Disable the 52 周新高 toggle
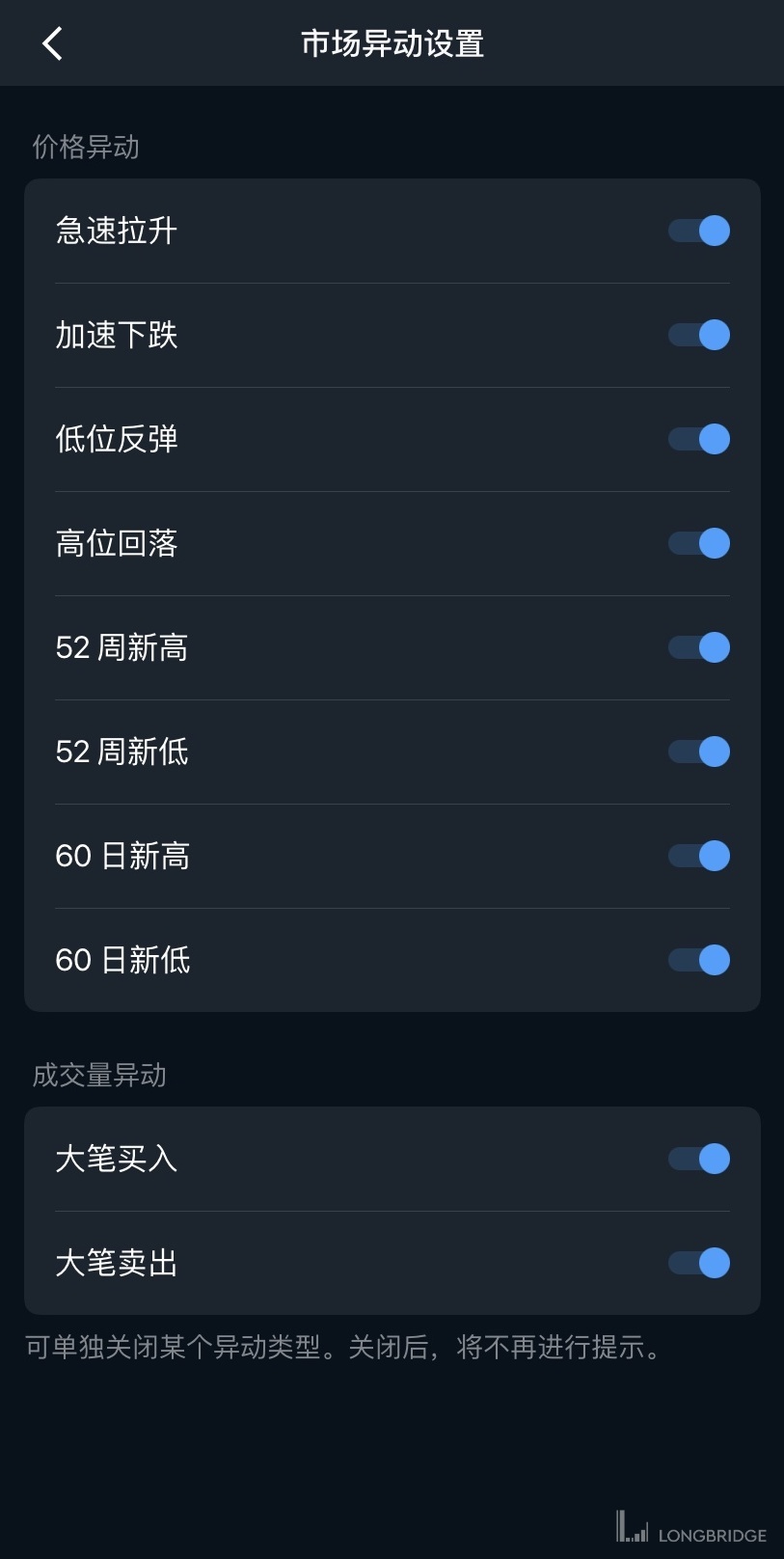The height and width of the screenshot is (1559, 784). (699, 647)
